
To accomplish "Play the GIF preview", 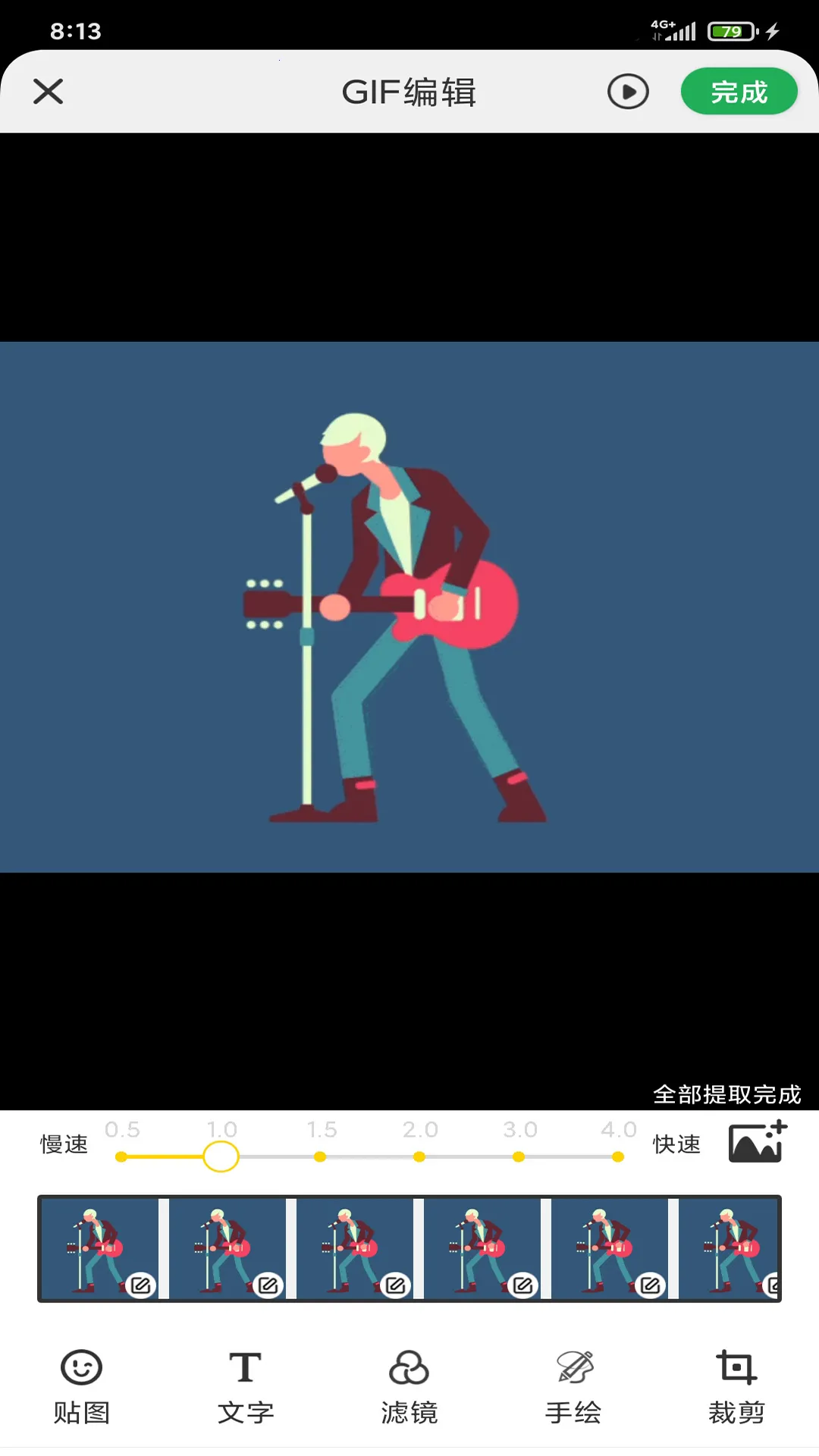I will click(x=628, y=92).
